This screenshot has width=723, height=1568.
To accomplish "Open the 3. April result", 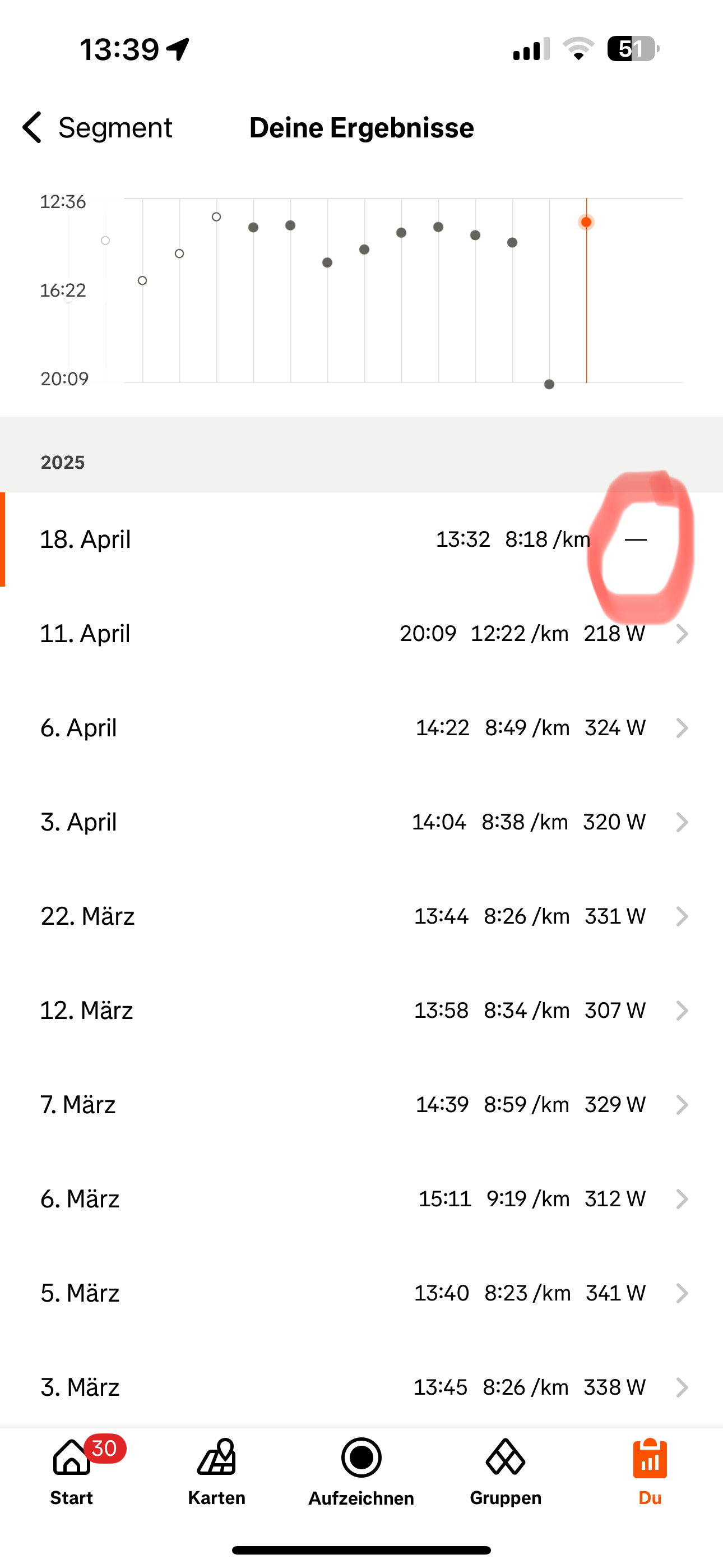I will [361, 822].
